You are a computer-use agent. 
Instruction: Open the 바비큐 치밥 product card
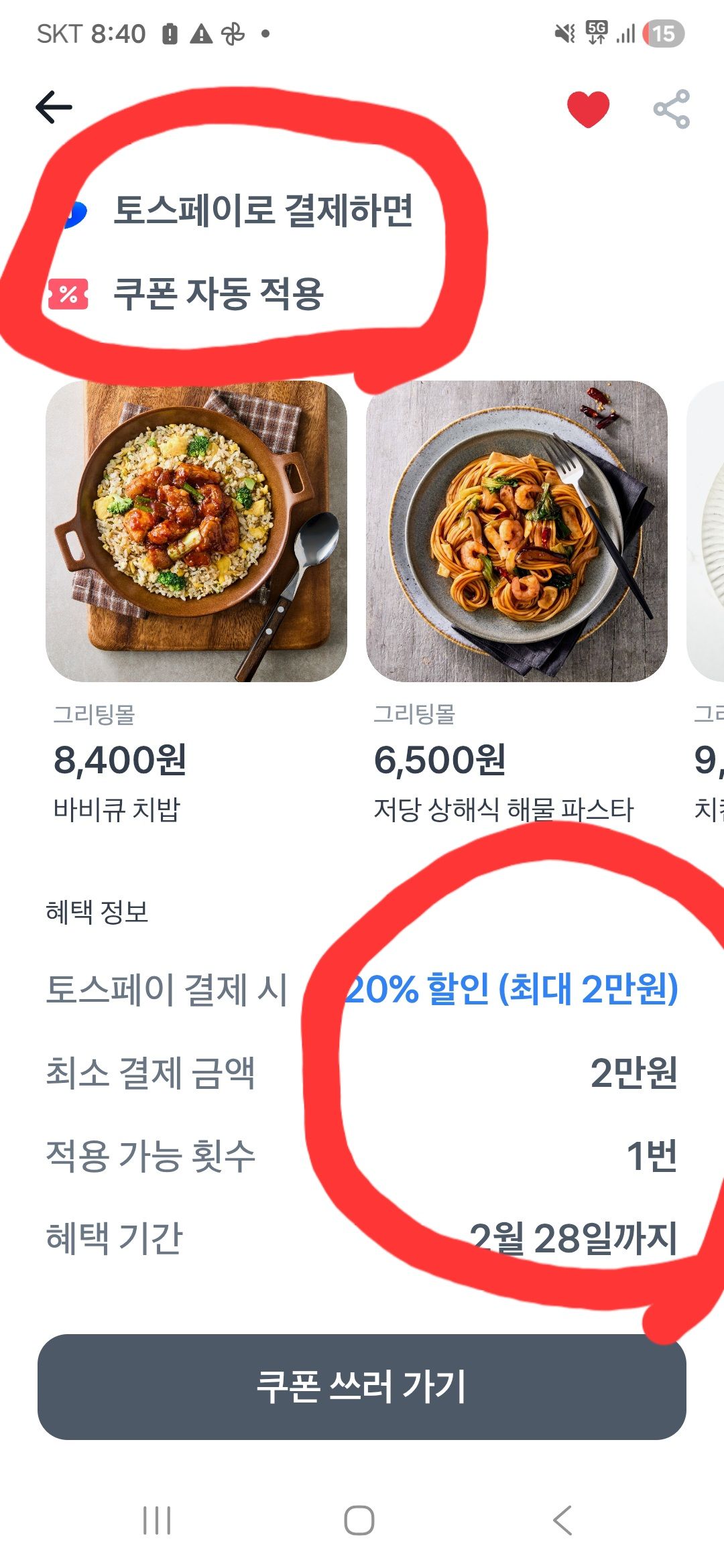pyautogui.click(x=196, y=603)
